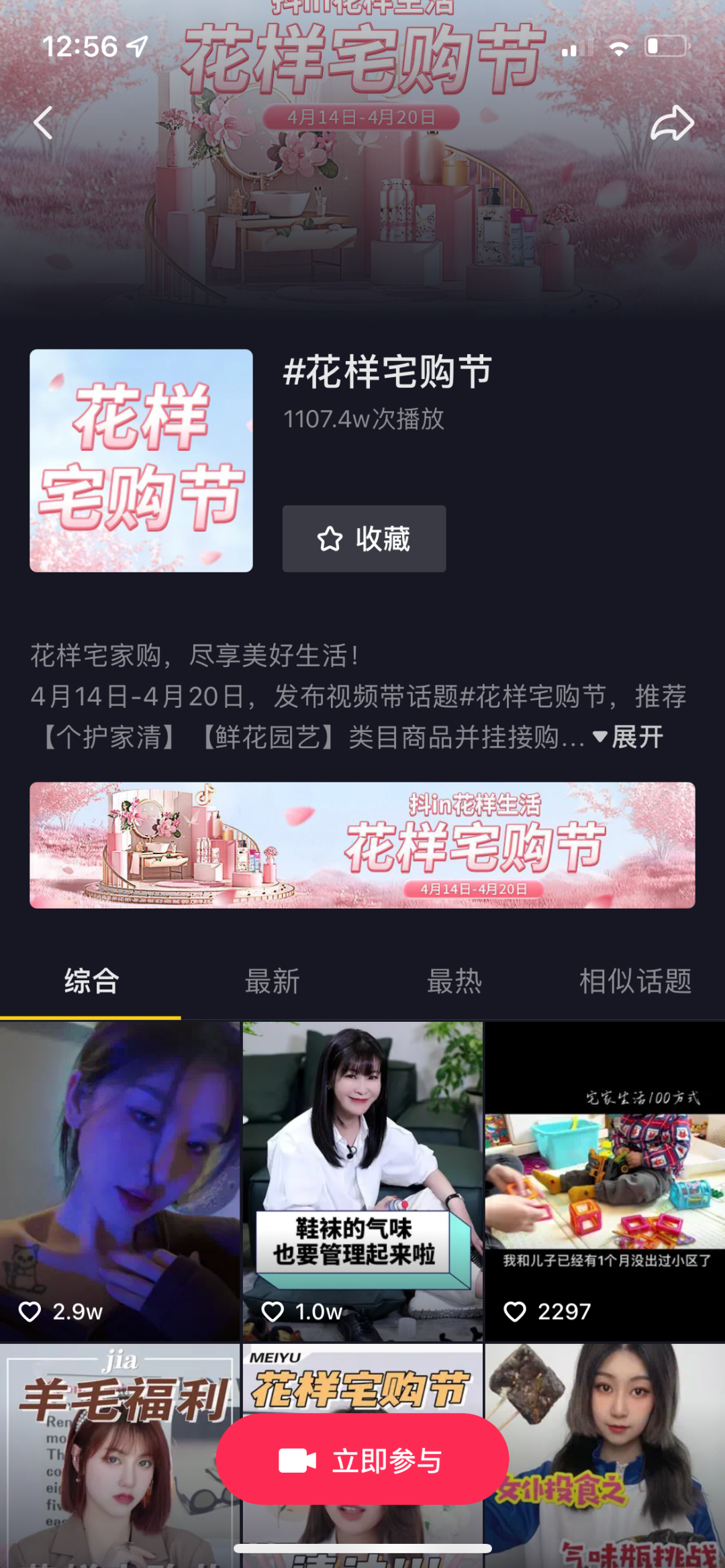The height and width of the screenshot is (1568, 725).
Task: Switch to the 最新 tab
Action: (x=272, y=982)
